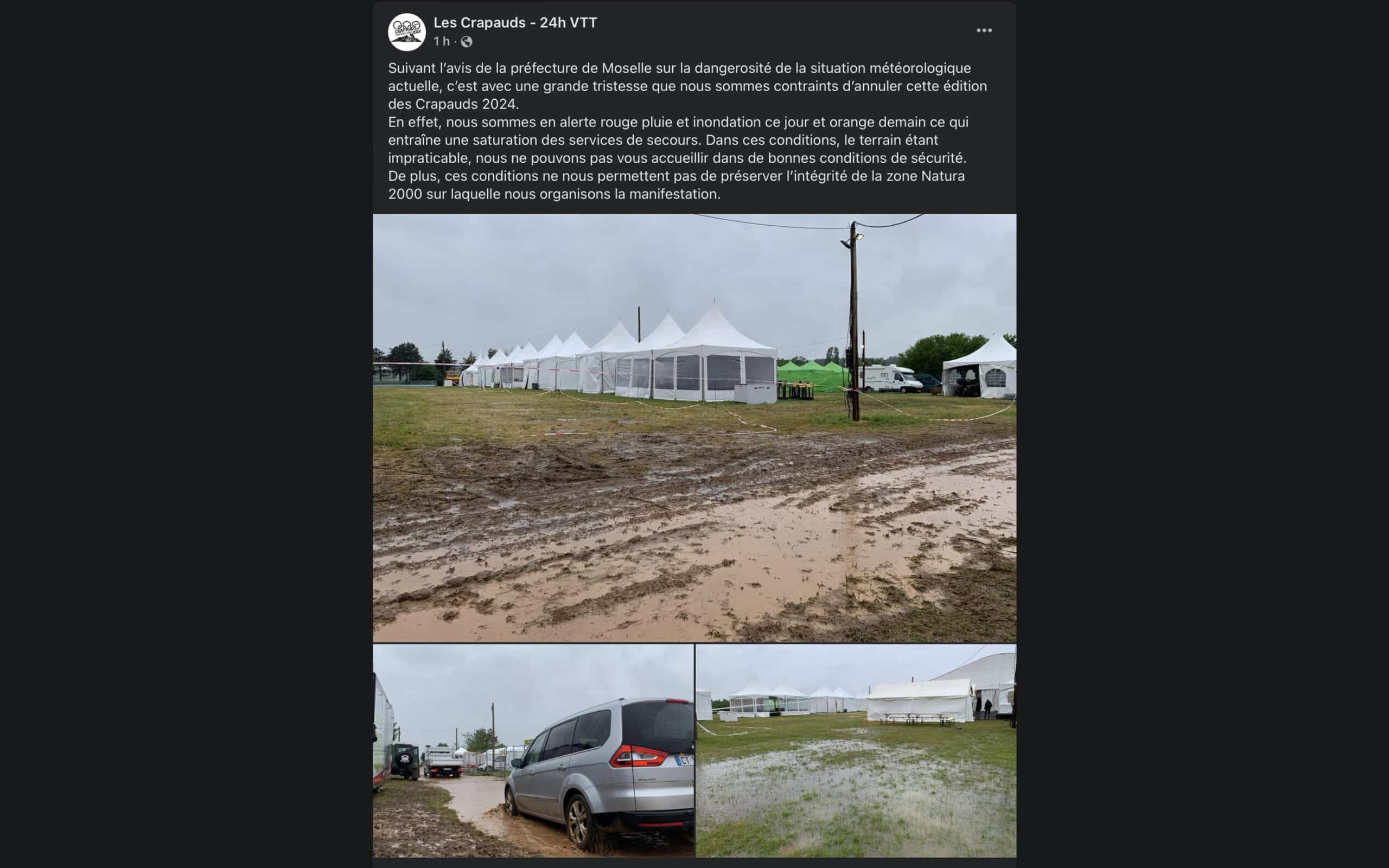This screenshot has width=1389, height=868.
Task: Tap the Les Crapauds profile picture
Action: pyautogui.click(x=406, y=31)
